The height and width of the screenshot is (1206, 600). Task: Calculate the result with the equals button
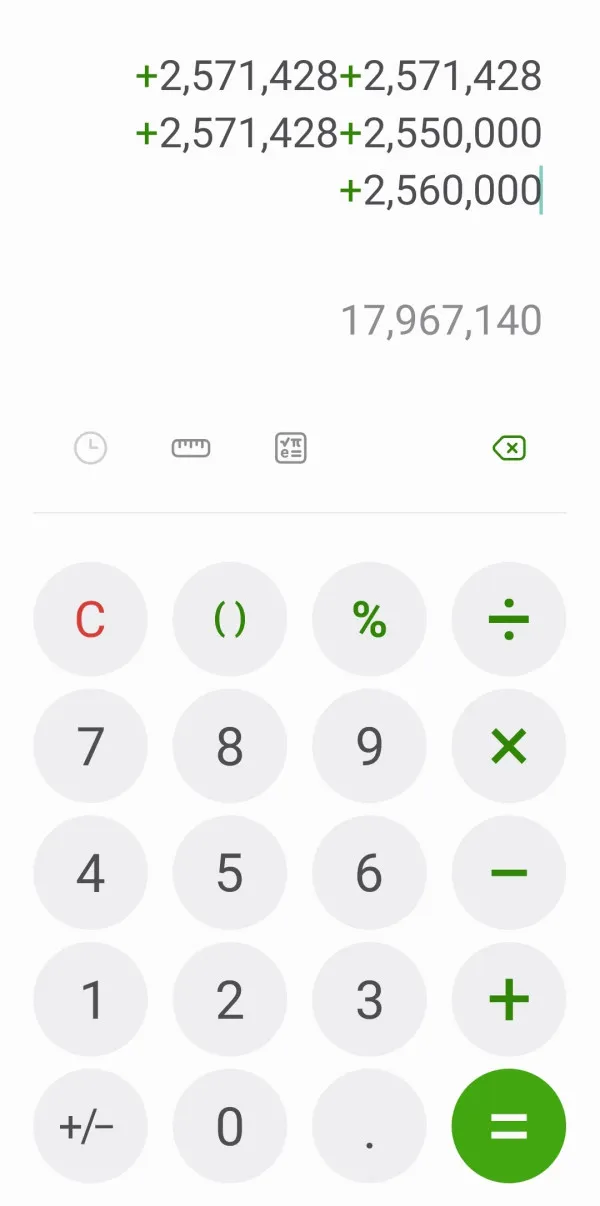509,1126
